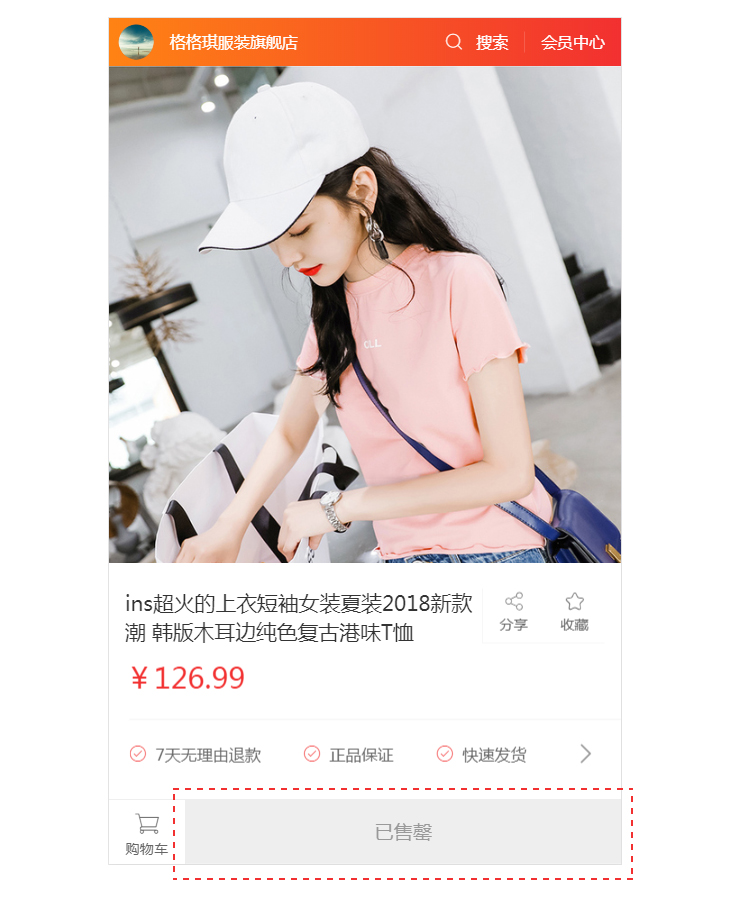The width and height of the screenshot is (751, 917).
Task: Open the 购物车 shopping cart
Action: click(147, 833)
